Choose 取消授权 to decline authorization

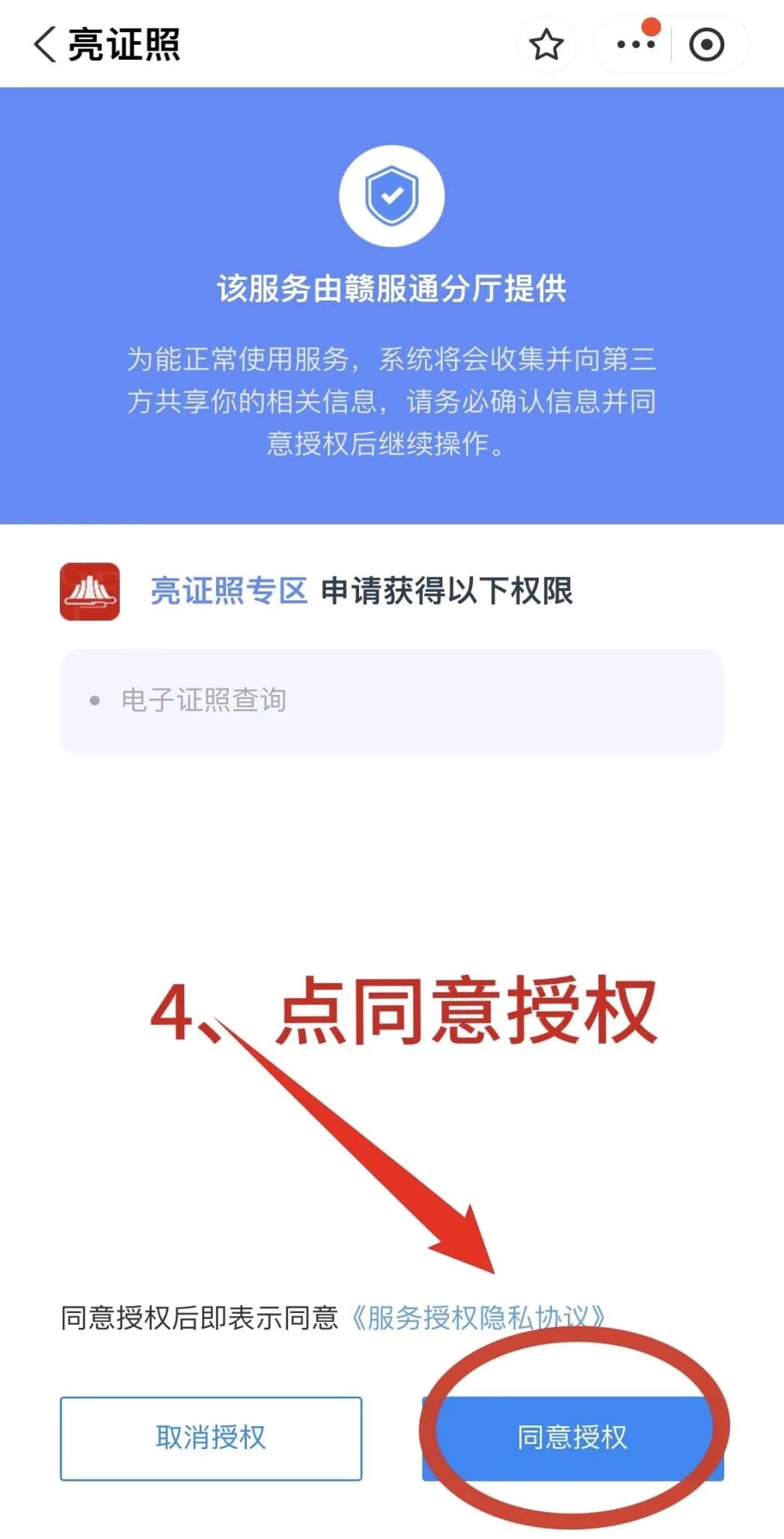click(211, 1437)
